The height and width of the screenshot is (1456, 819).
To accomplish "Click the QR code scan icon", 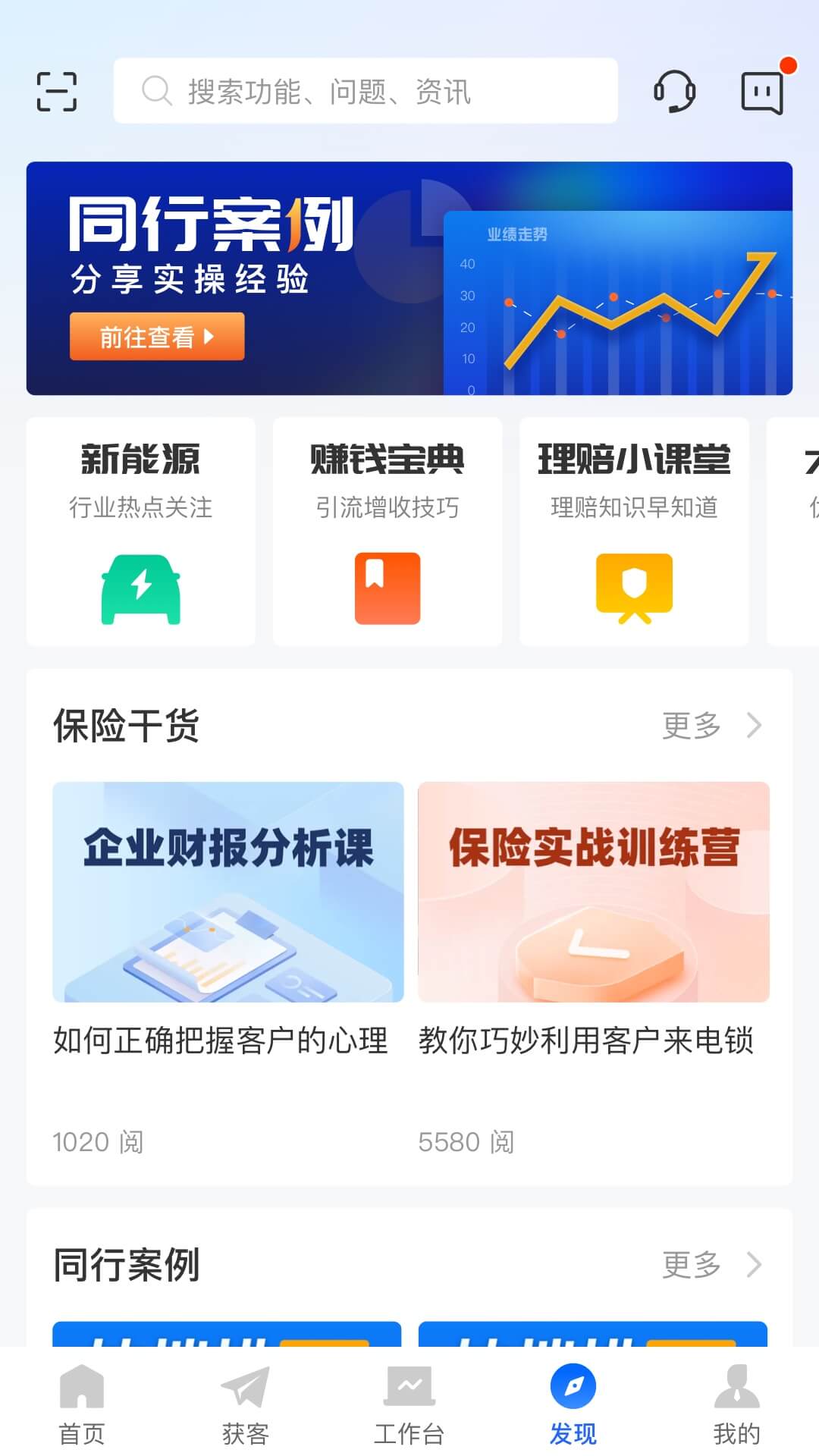I will [x=57, y=91].
